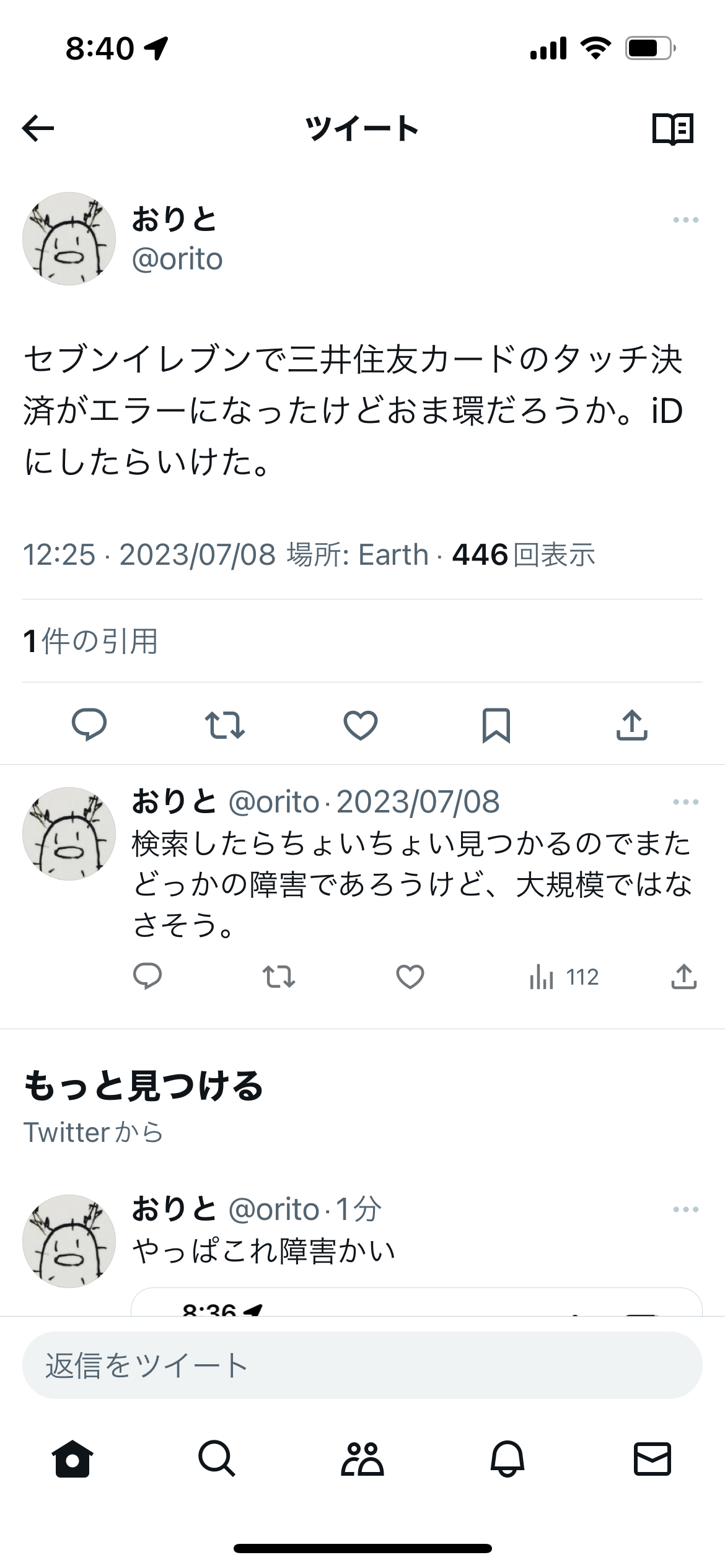
Task: Share the main tweet
Action: click(x=631, y=725)
